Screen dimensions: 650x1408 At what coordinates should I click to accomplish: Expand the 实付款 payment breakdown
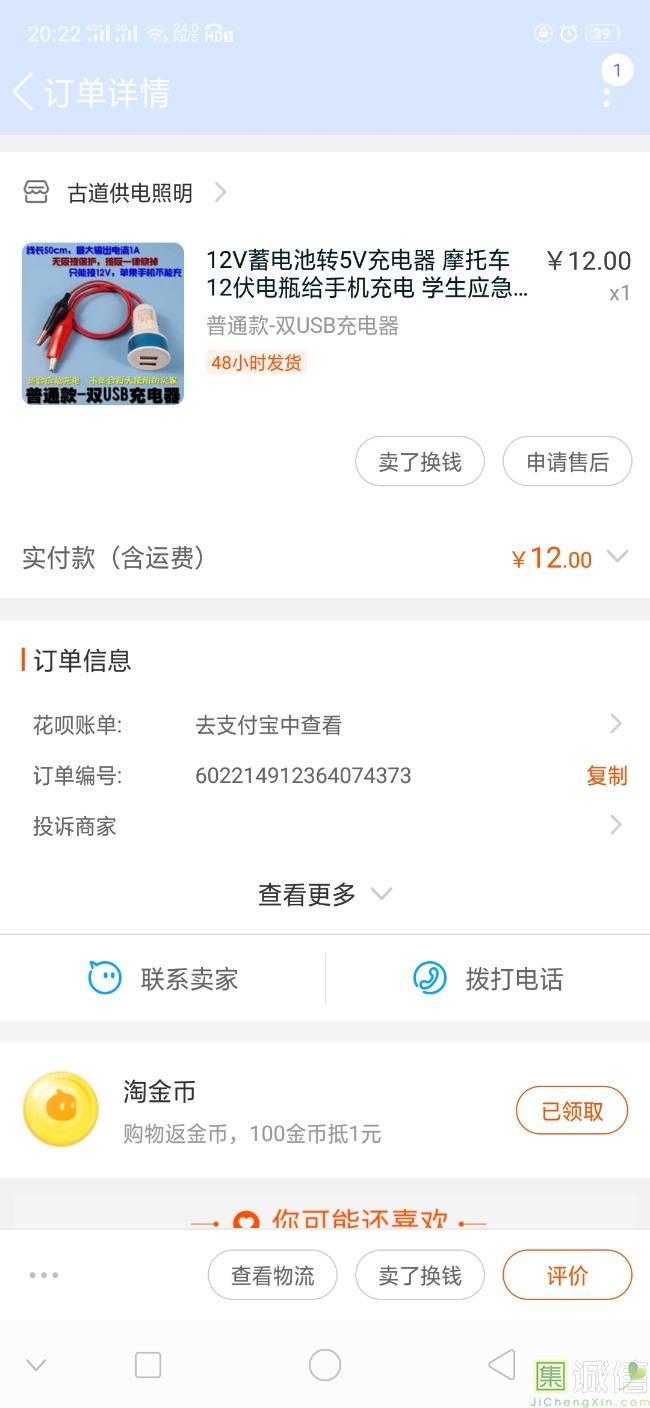point(618,557)
